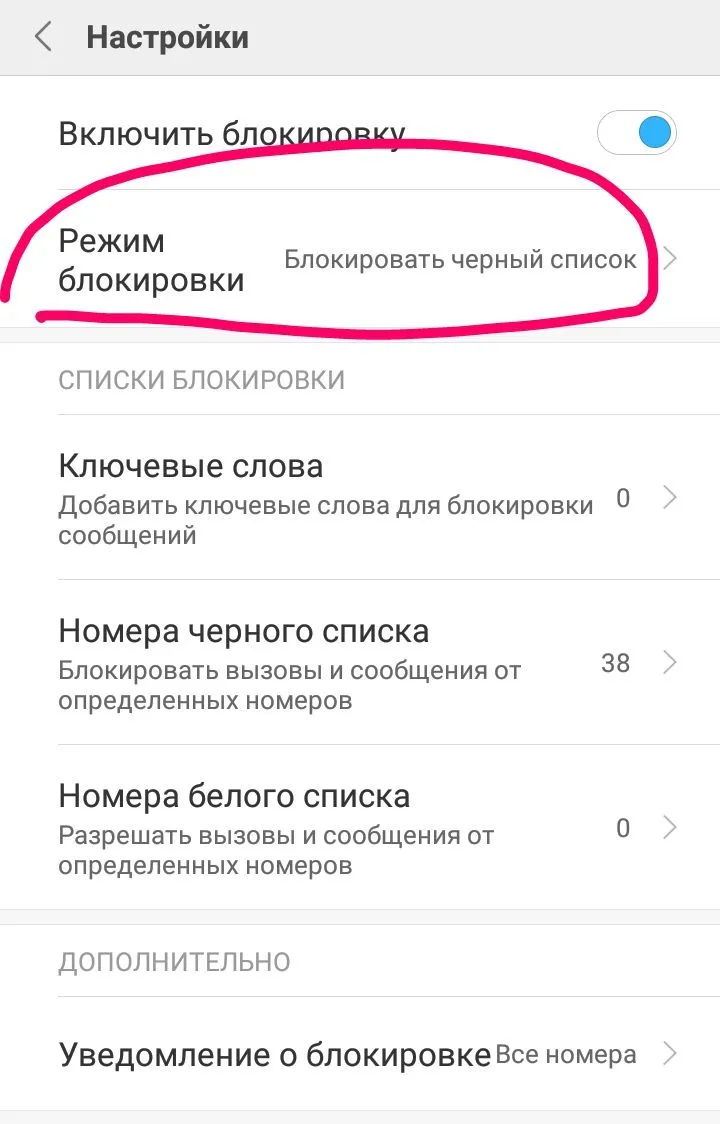This screenshot has height=1124, width=720.
Task: Open Уведомление о блокировке setting
Action: [x=360, y=1054]
